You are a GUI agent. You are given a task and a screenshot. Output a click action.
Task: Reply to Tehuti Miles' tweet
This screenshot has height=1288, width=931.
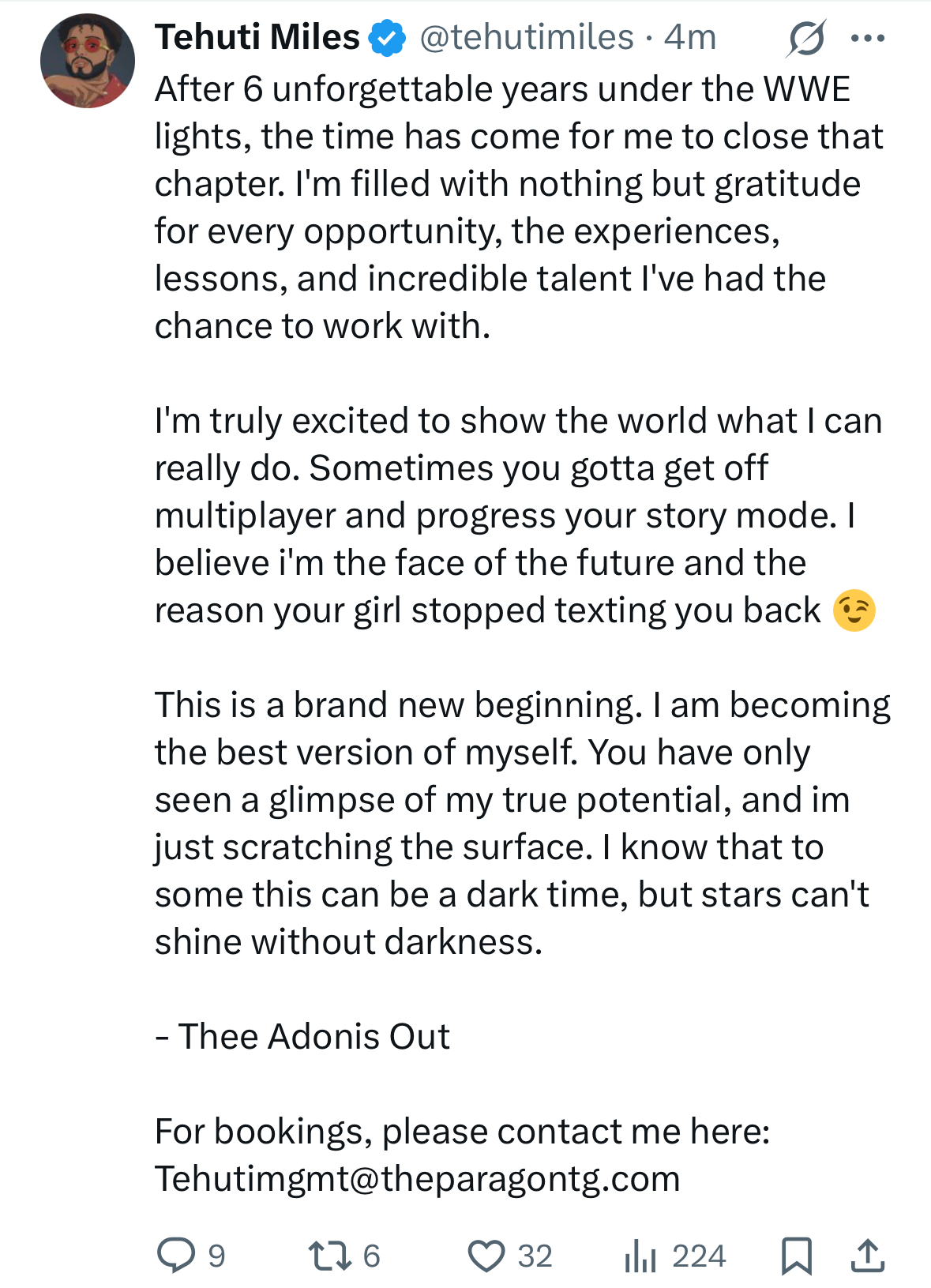click(x=176, y=1255)
